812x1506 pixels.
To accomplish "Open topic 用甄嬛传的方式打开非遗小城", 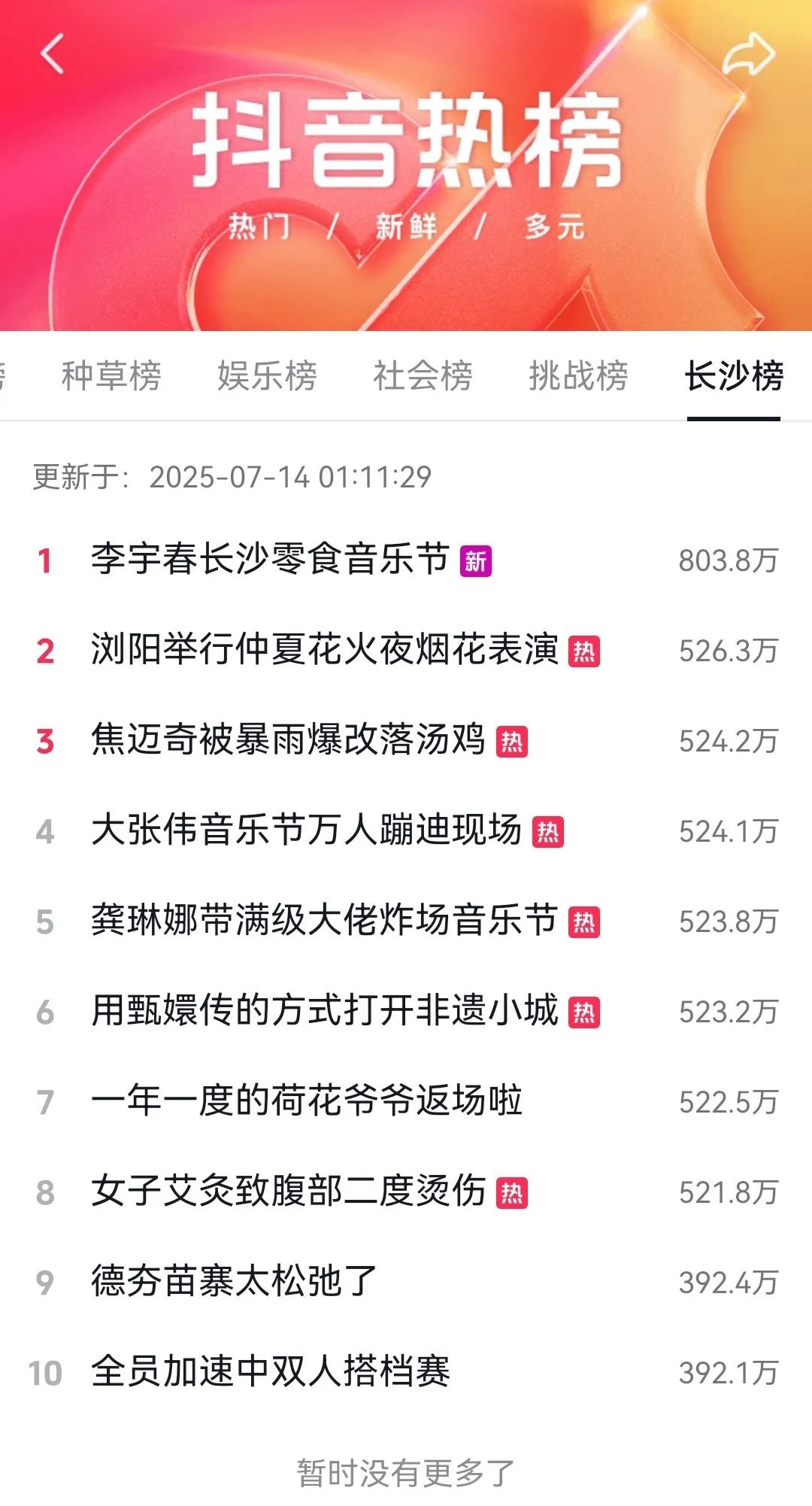I will tap(325, 1011).
